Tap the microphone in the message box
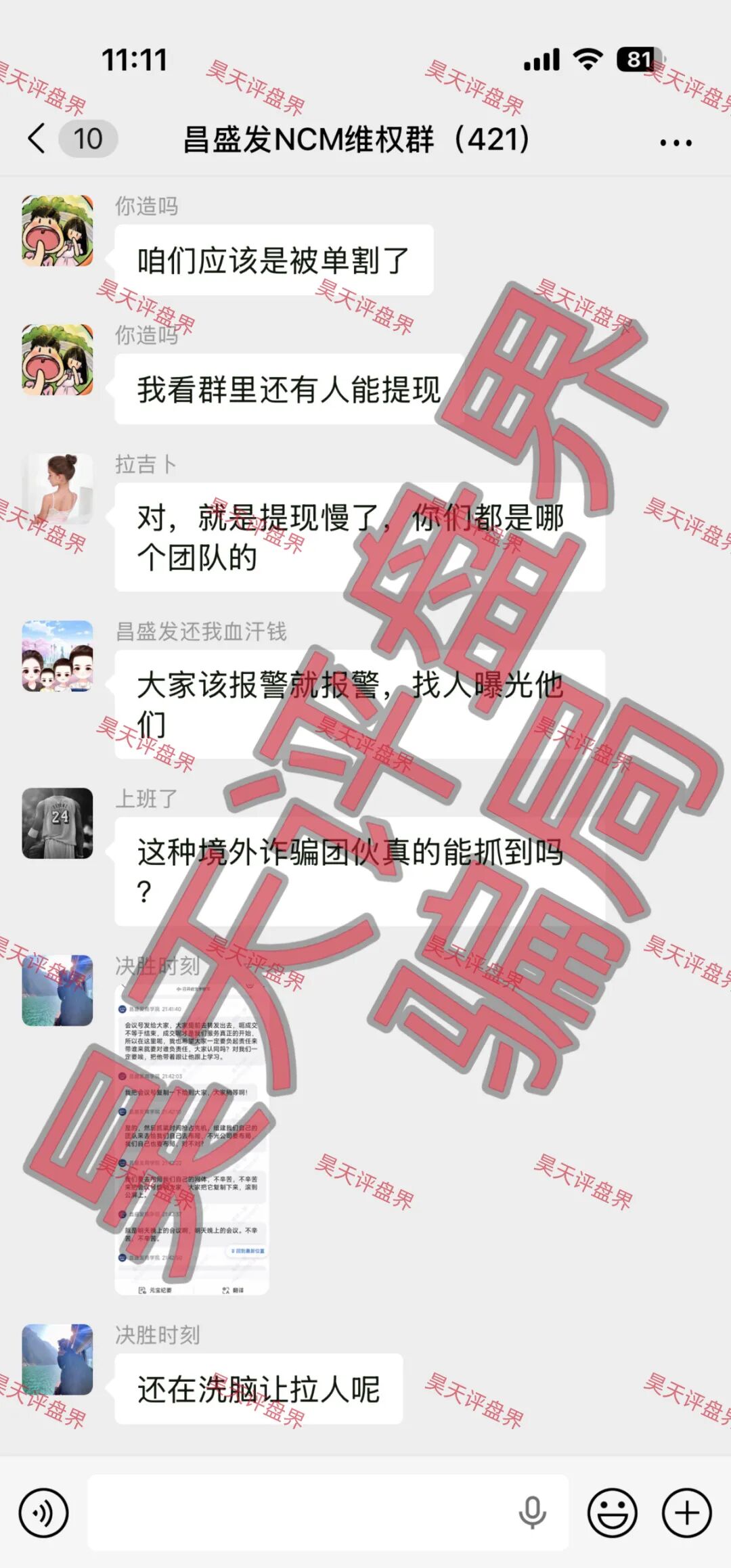Viewport: 731px width, 1568px height. click(532, 1512)
